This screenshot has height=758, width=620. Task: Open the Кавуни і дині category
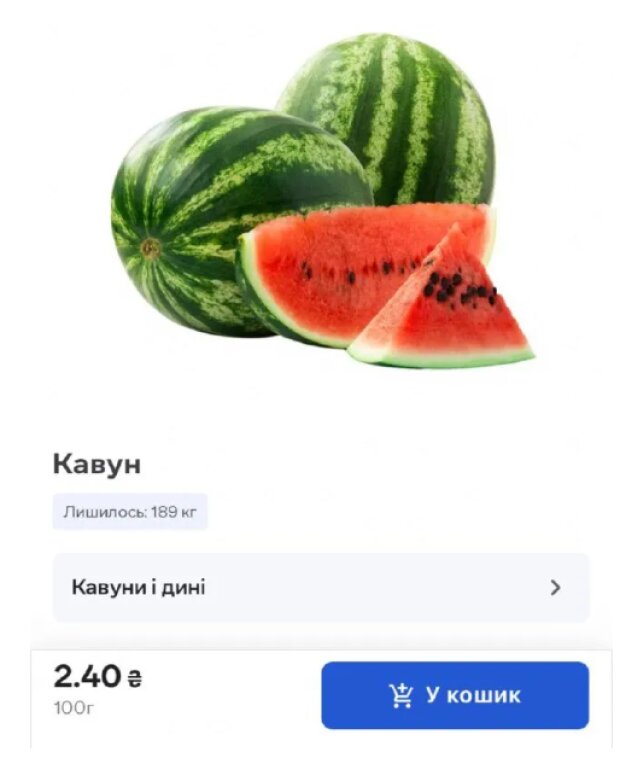click(320, 587)
